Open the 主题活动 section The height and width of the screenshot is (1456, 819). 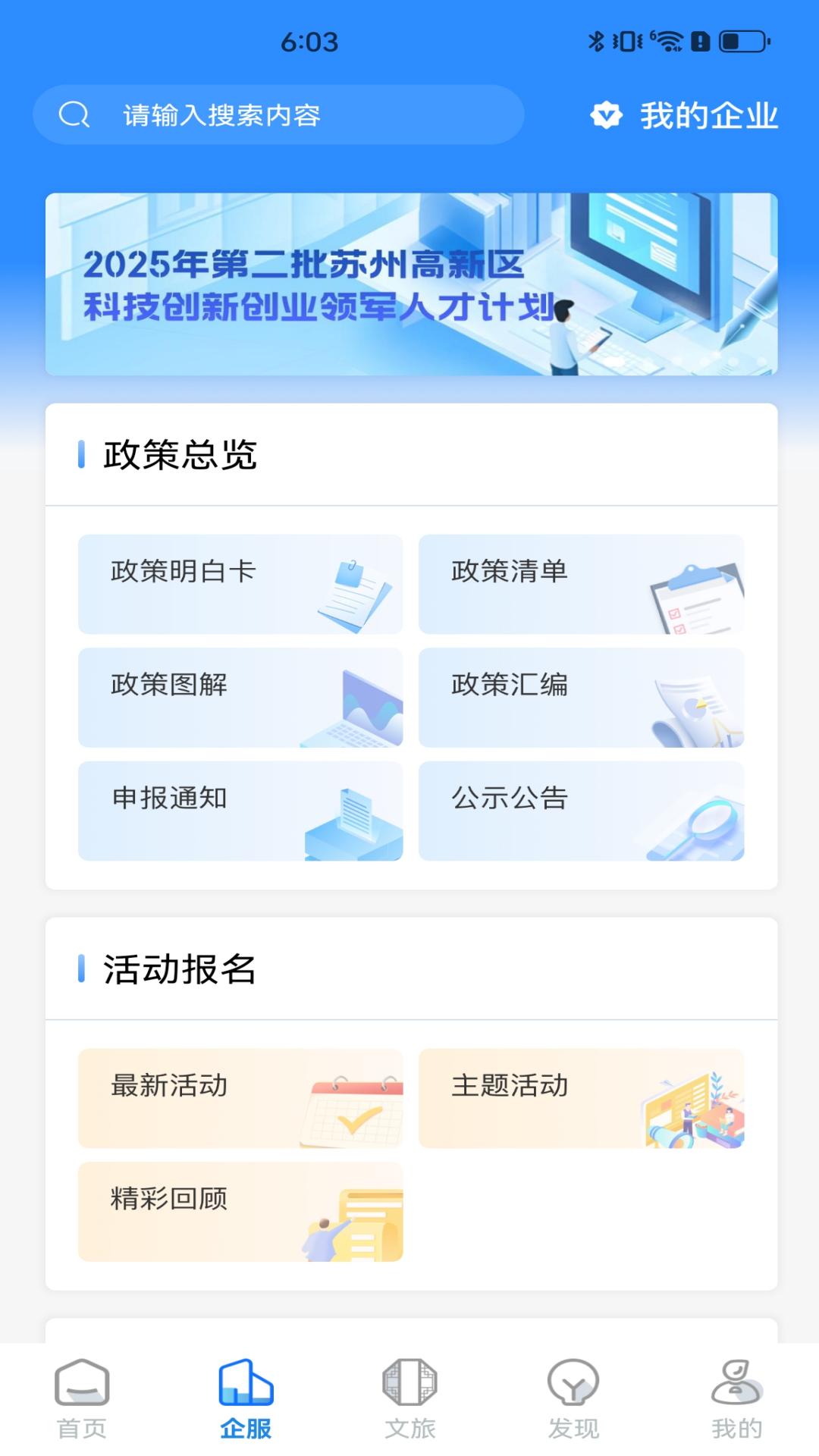tap(581, 1099)
